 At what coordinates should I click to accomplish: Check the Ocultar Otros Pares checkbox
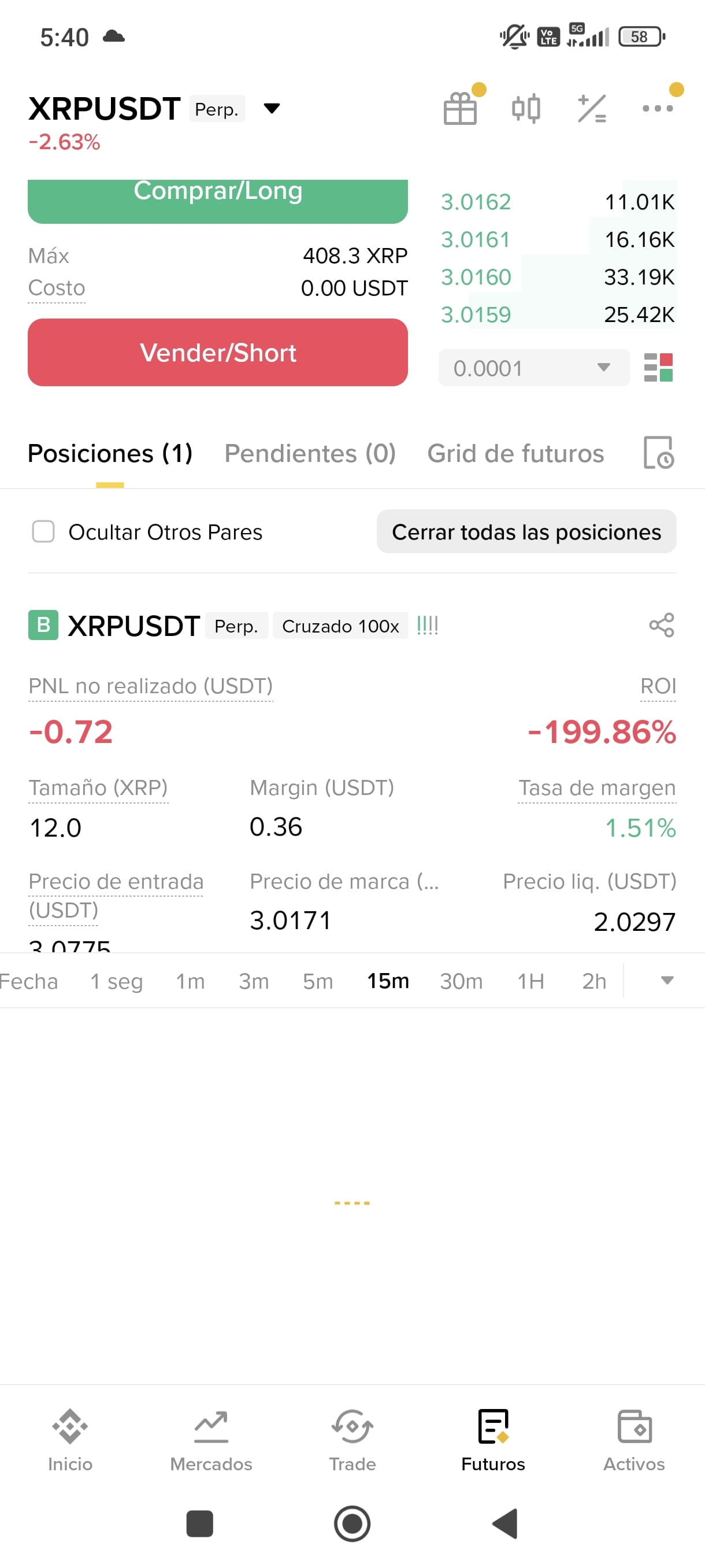[x=43, y=531]
